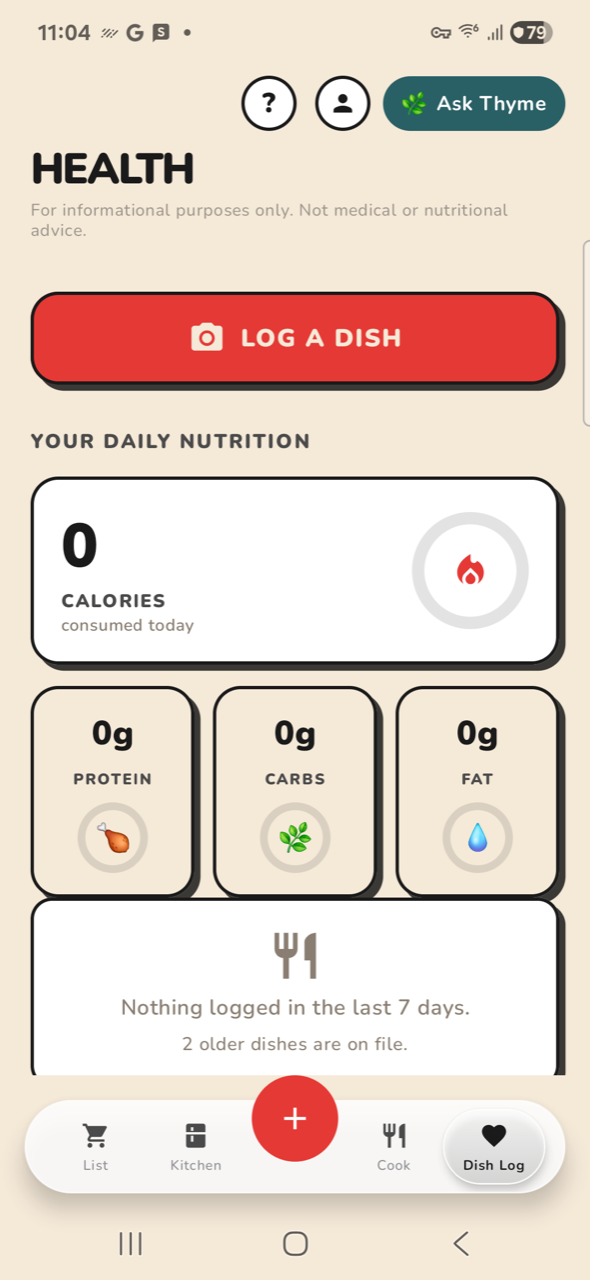Tap the red plus add button

(295, 1119)
